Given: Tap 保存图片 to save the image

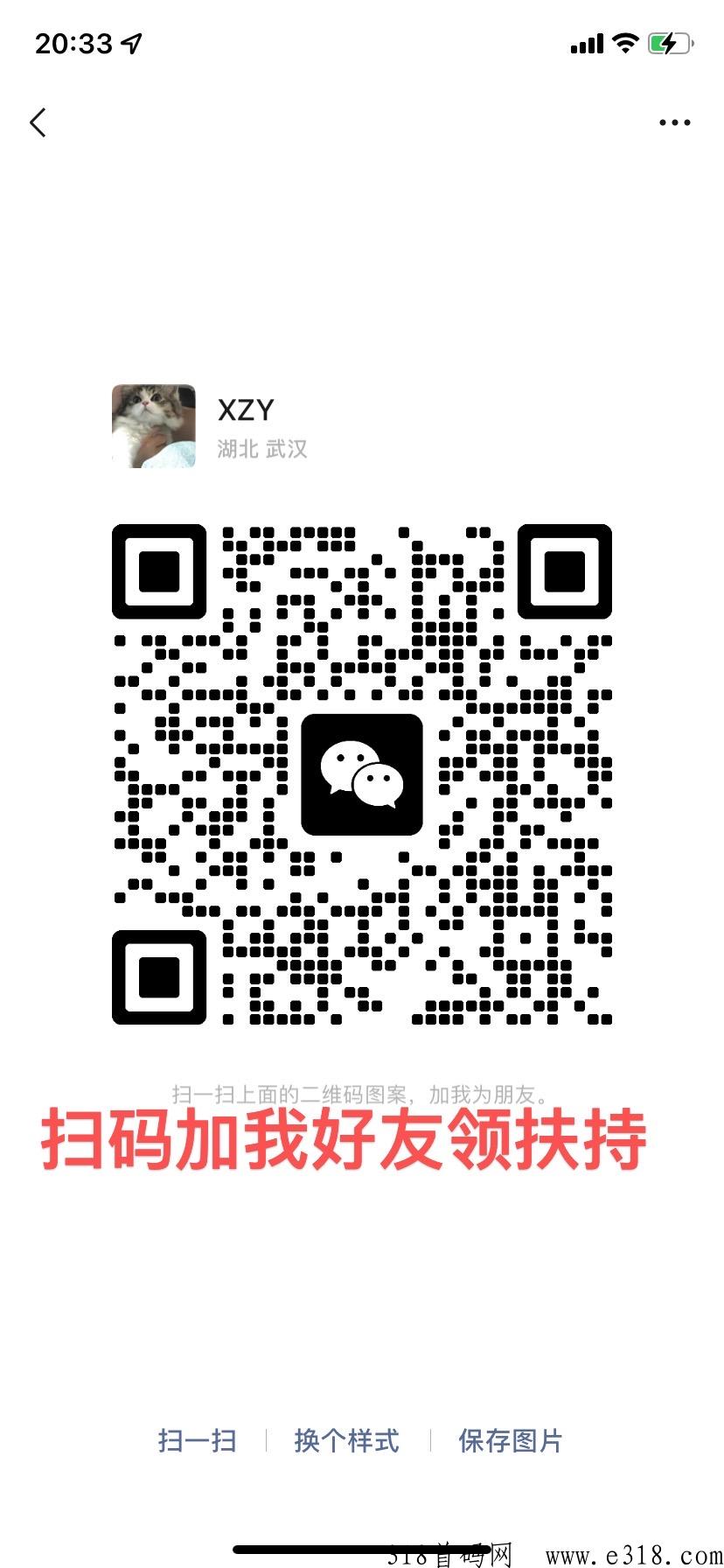Looking at the screenshot, I should (x=510, y=1440).
